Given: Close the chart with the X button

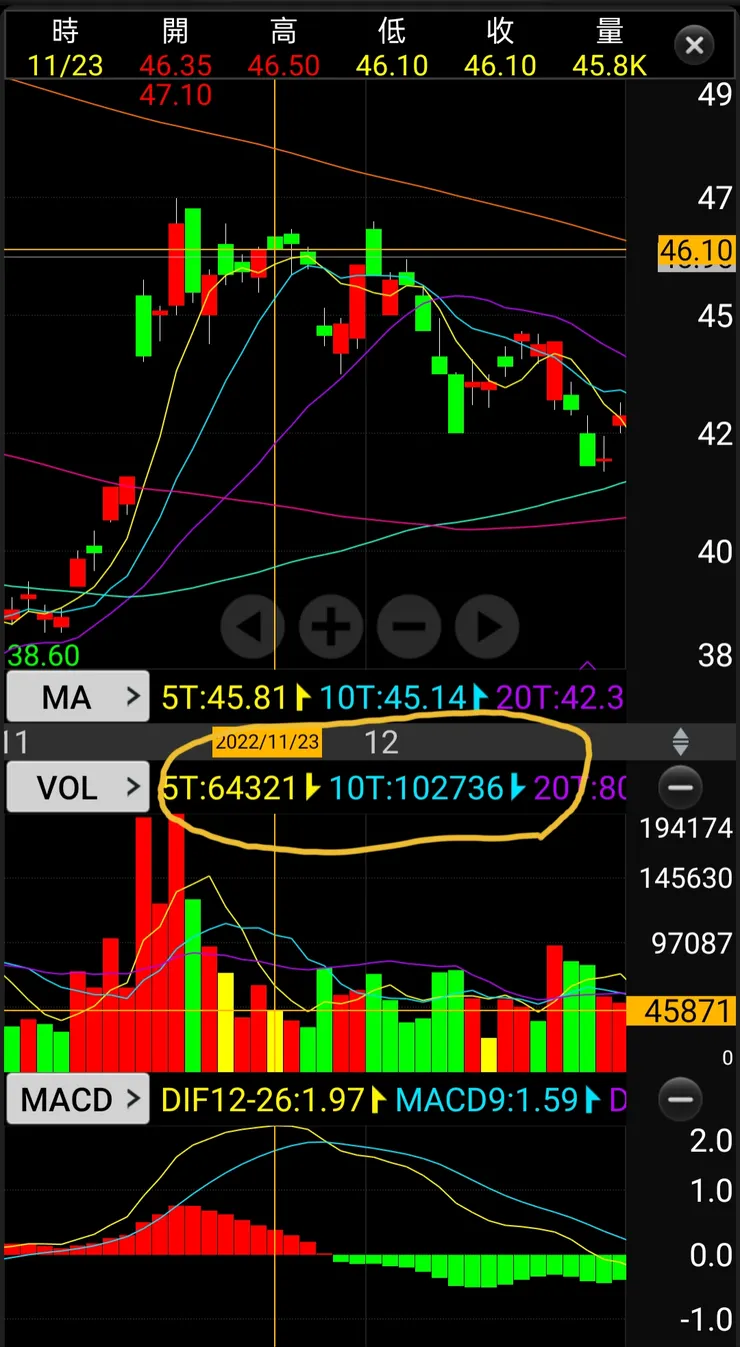Looking at the screenshot, I should pos(694,45).
